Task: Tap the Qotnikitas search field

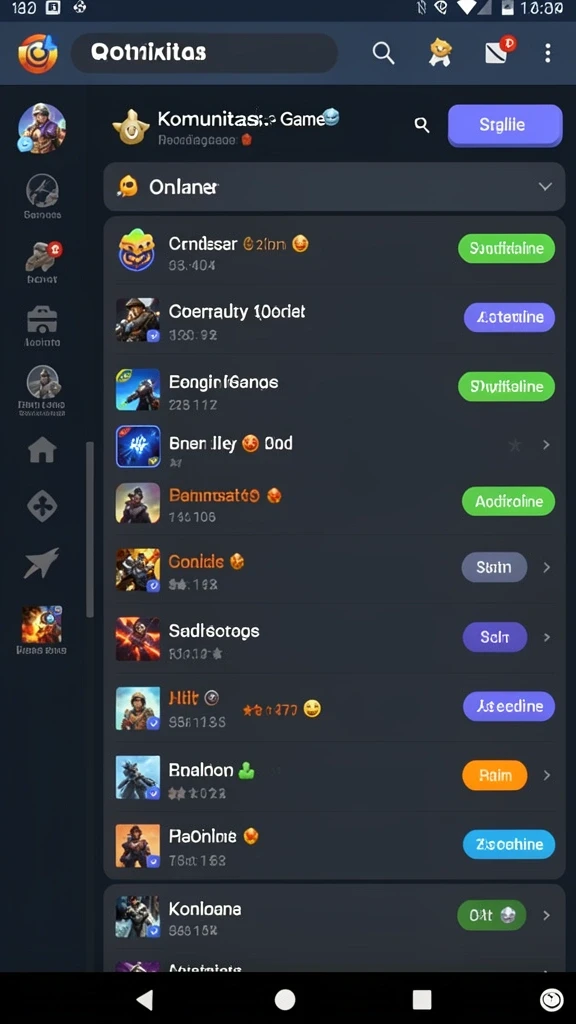Action: [204, 53]
